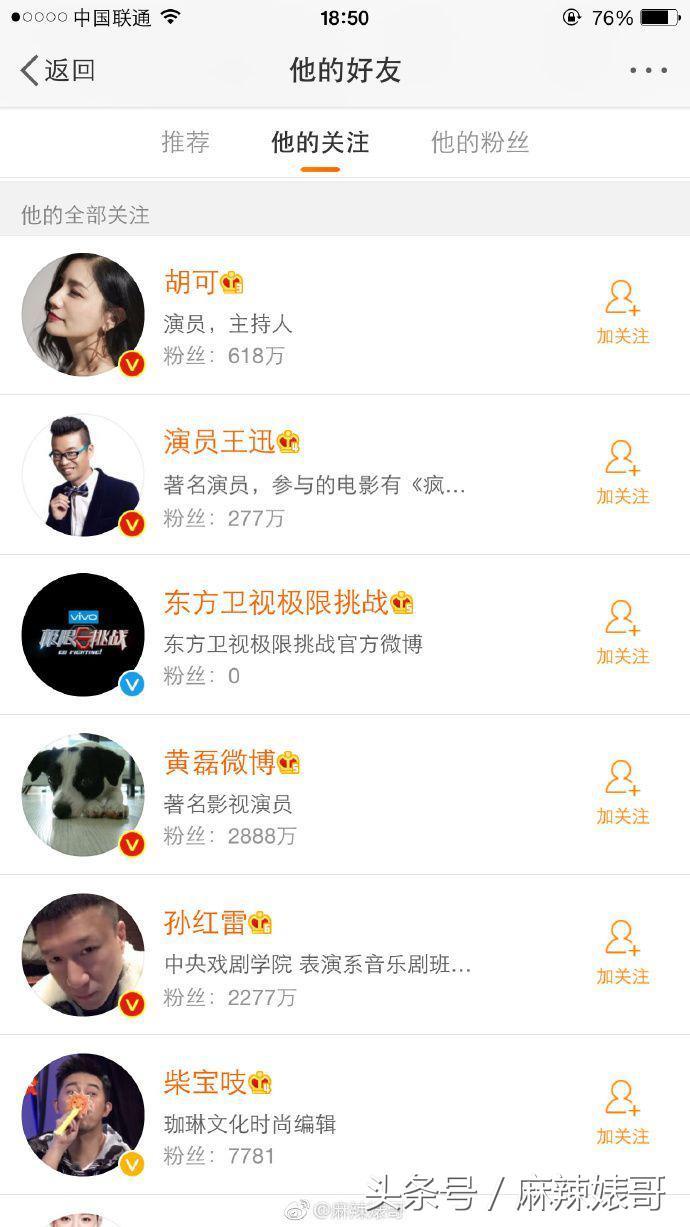
Task: Switch to the 他的粉丝 tab
Action: pos(479,142)
